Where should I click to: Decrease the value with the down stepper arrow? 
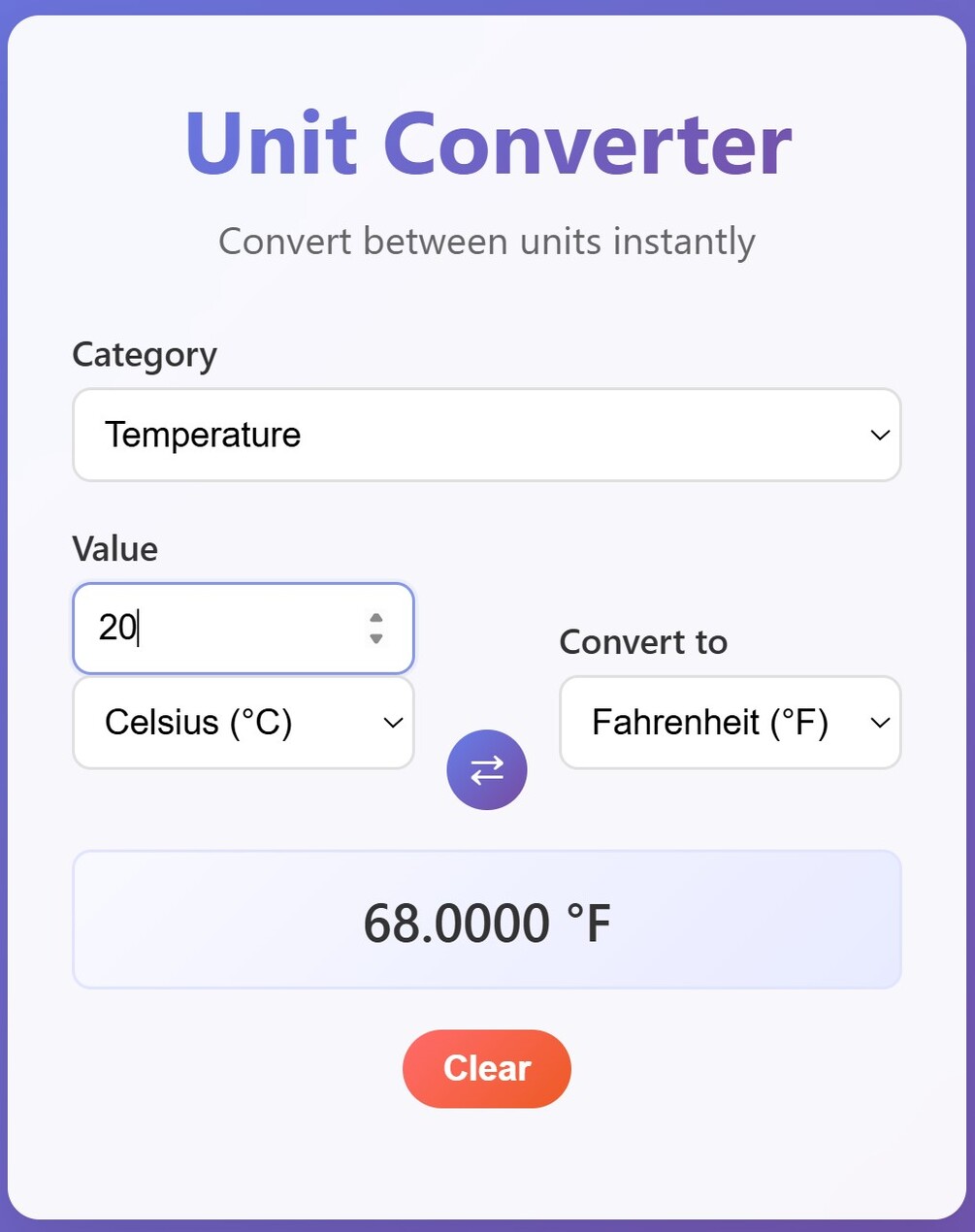pyautogui.click(x=376, y=638)
